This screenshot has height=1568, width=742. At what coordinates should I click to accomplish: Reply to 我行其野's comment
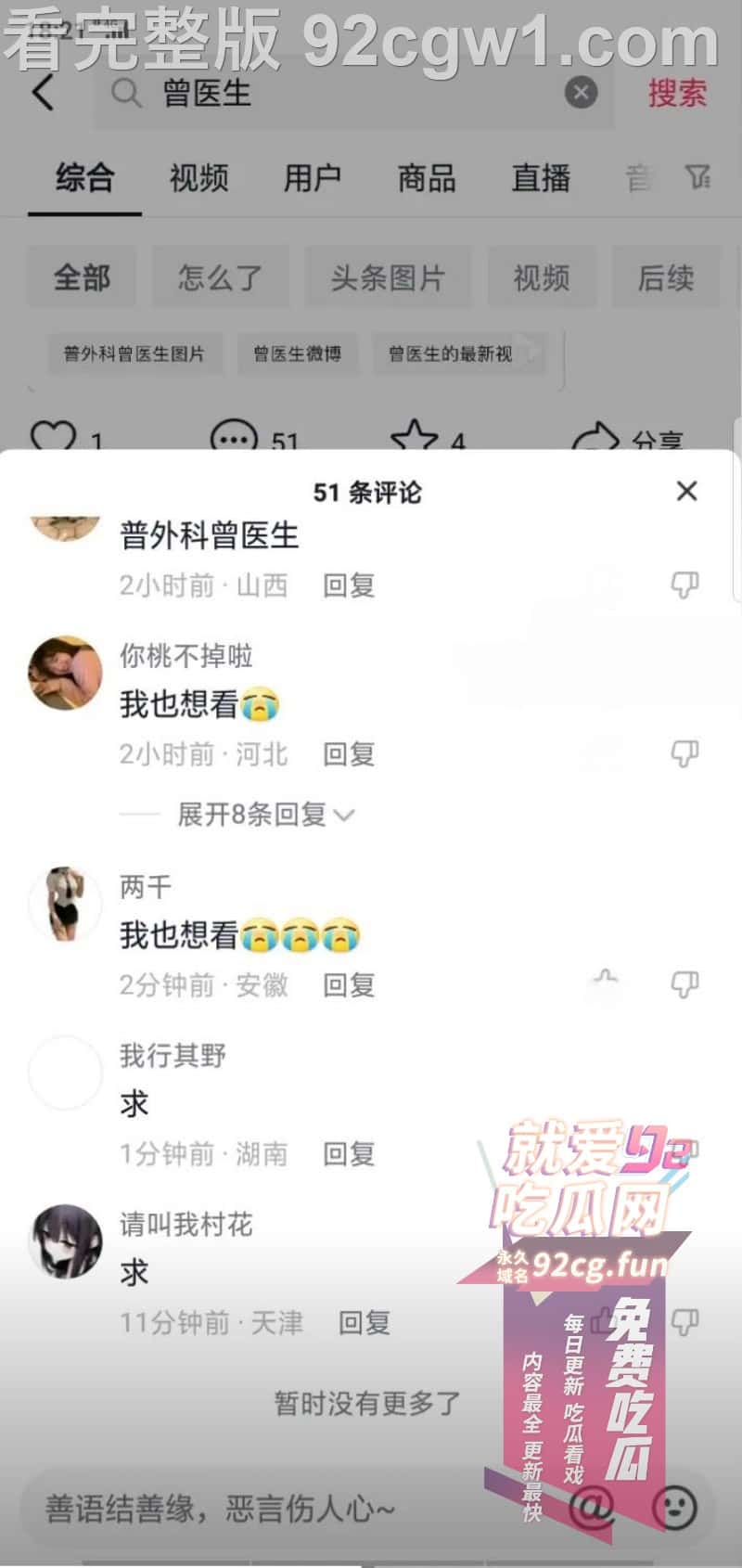349,1153
